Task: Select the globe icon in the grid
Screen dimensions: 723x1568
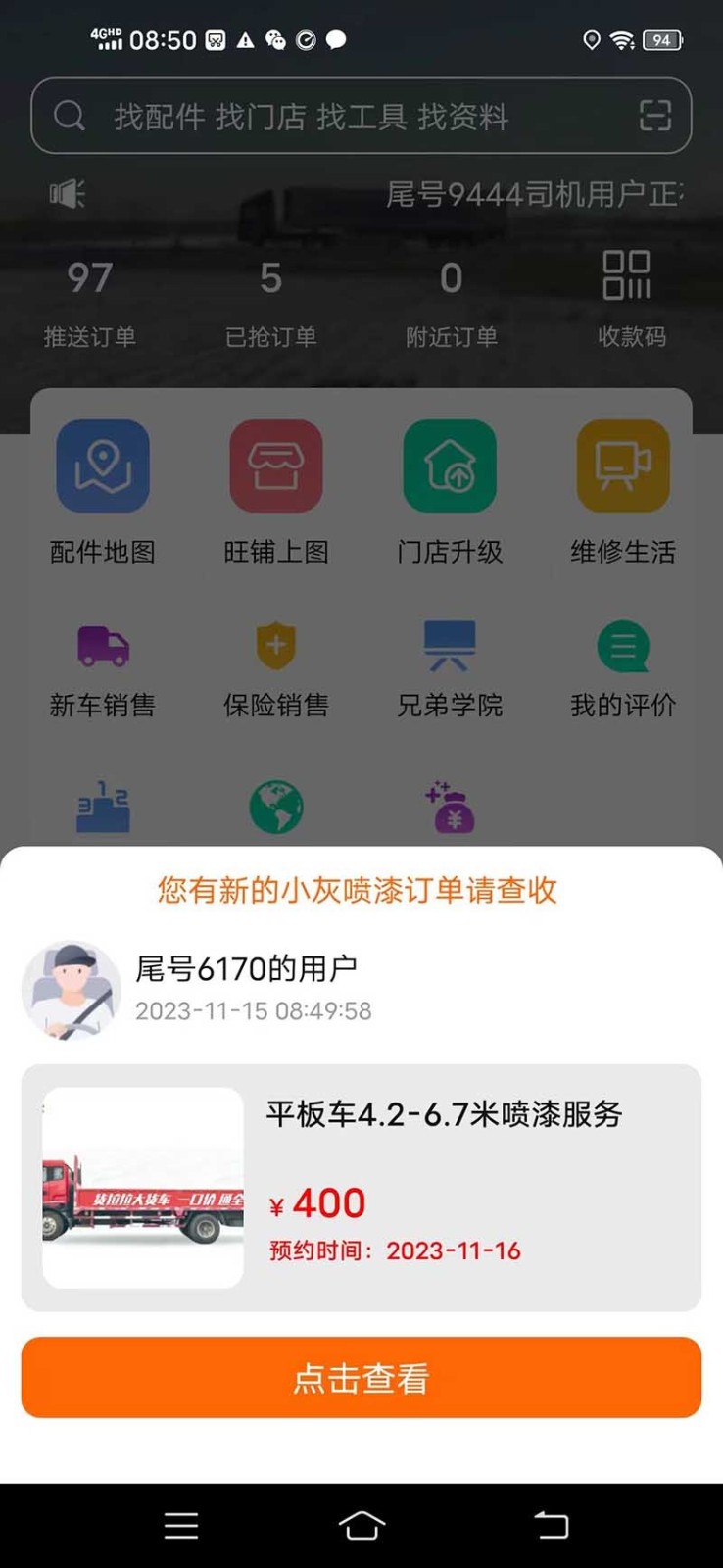Action: pos(276,806)
